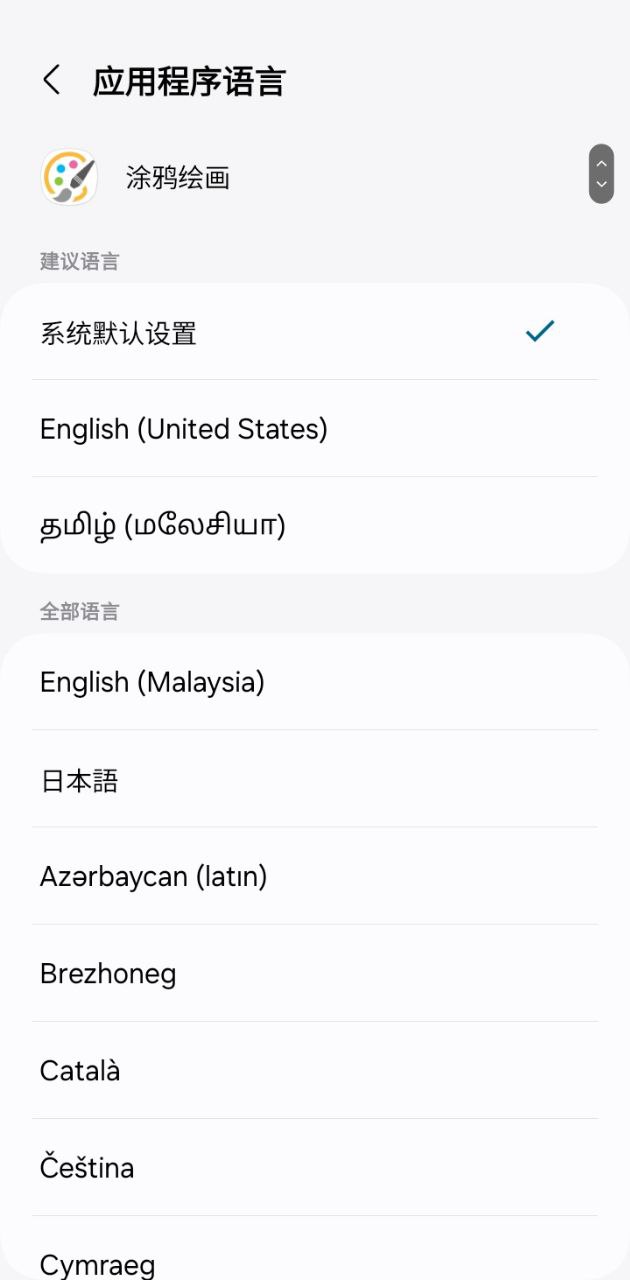Screen dimensions: 630x1280
Task: Go back from the 应用程序语言 page
Action: [52, 80]
